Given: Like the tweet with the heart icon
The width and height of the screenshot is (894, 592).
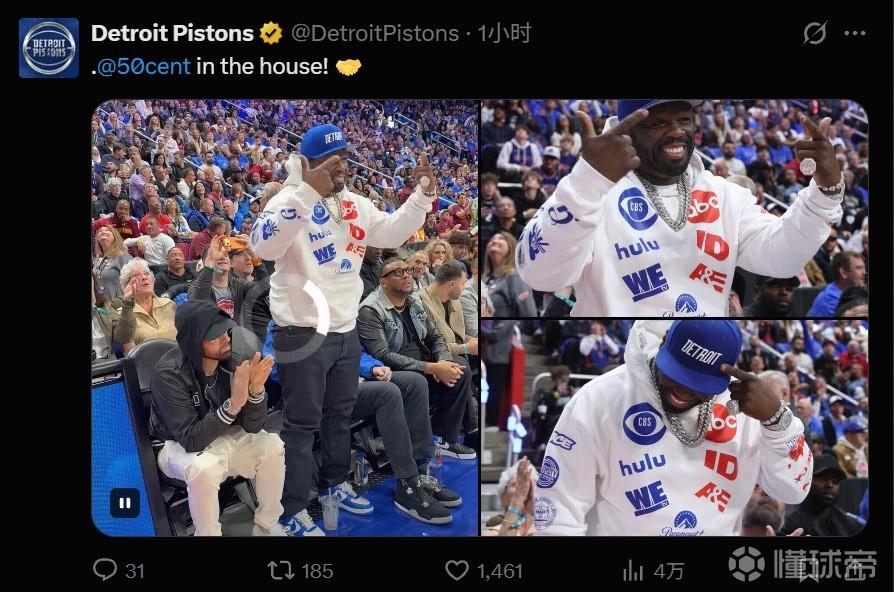Looking at the screenshot, I should point(457,570).
